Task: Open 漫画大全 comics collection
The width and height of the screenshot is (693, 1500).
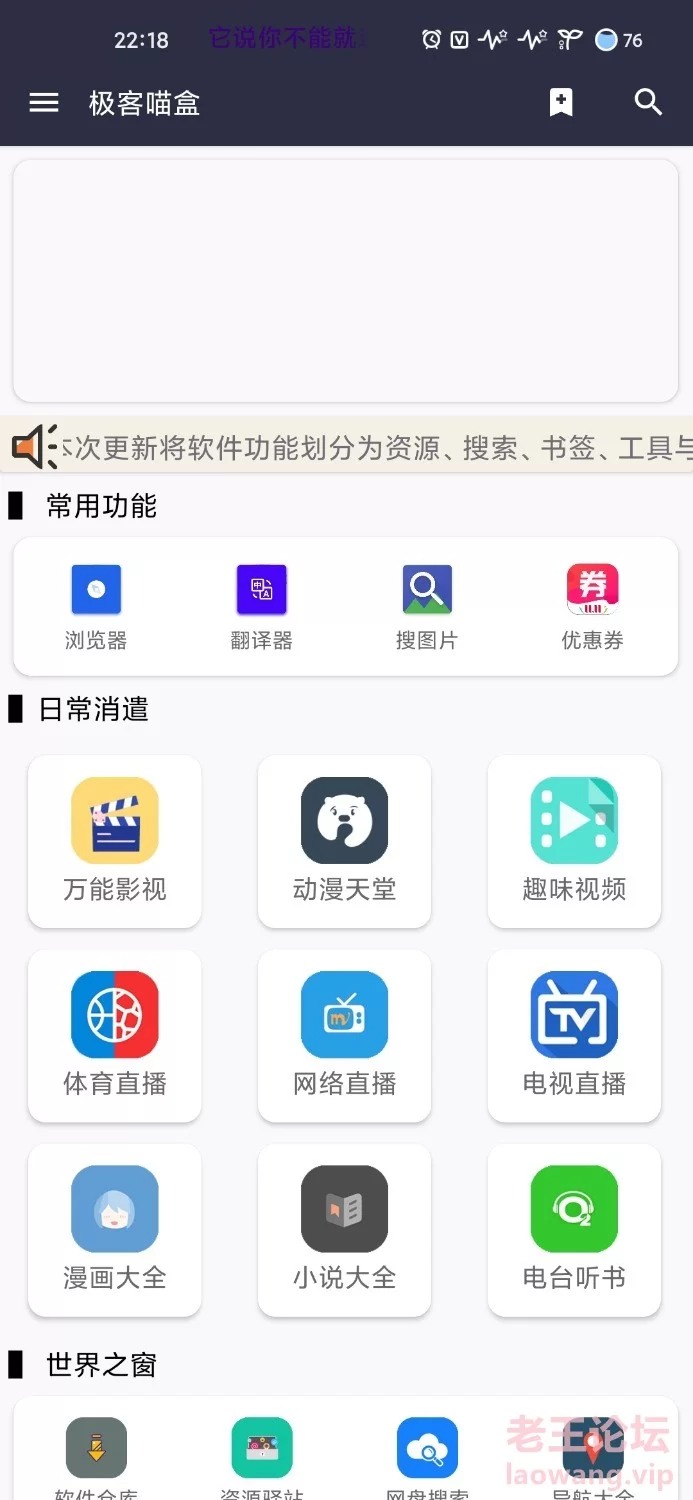Action: (115, 1230)
